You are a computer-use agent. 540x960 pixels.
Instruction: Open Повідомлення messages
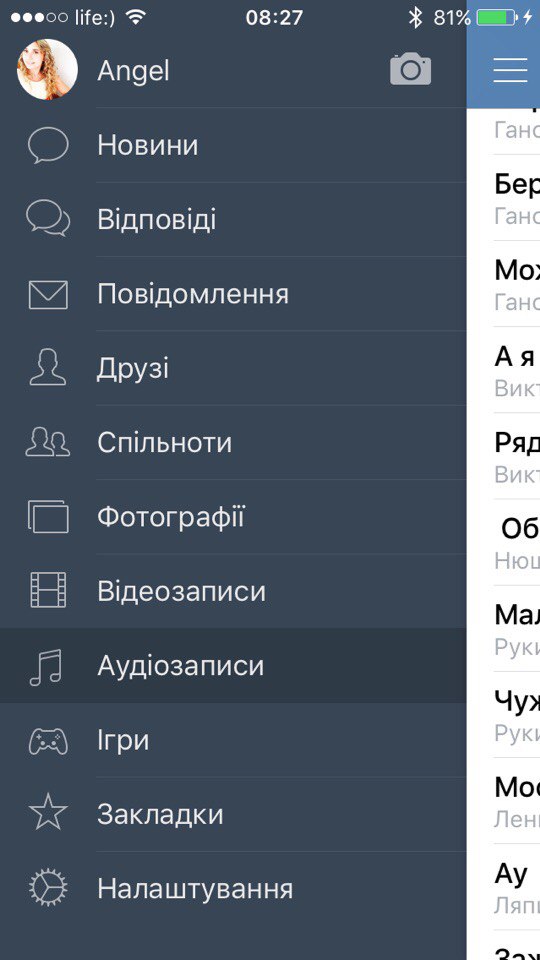coord(233,294)
